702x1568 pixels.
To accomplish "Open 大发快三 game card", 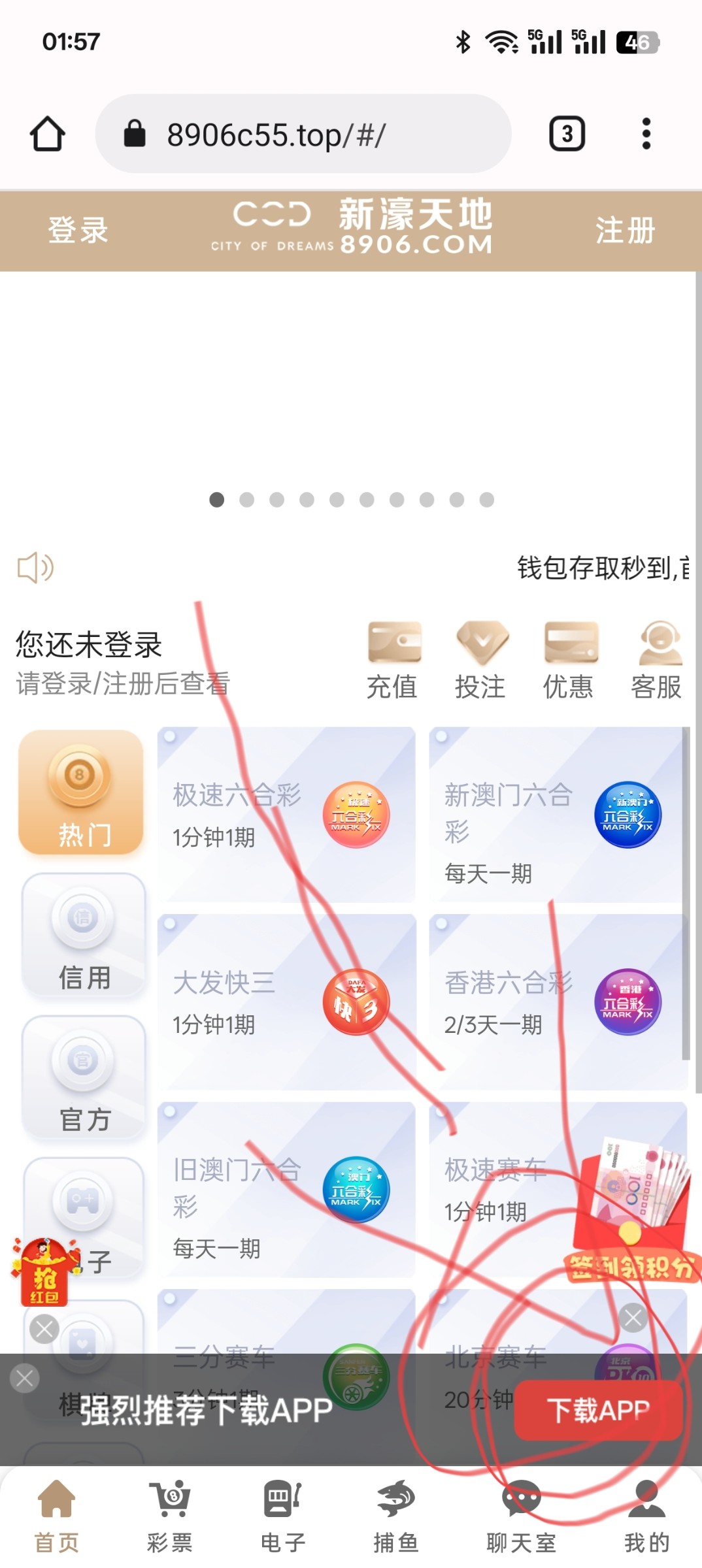I will point(286,1002).
